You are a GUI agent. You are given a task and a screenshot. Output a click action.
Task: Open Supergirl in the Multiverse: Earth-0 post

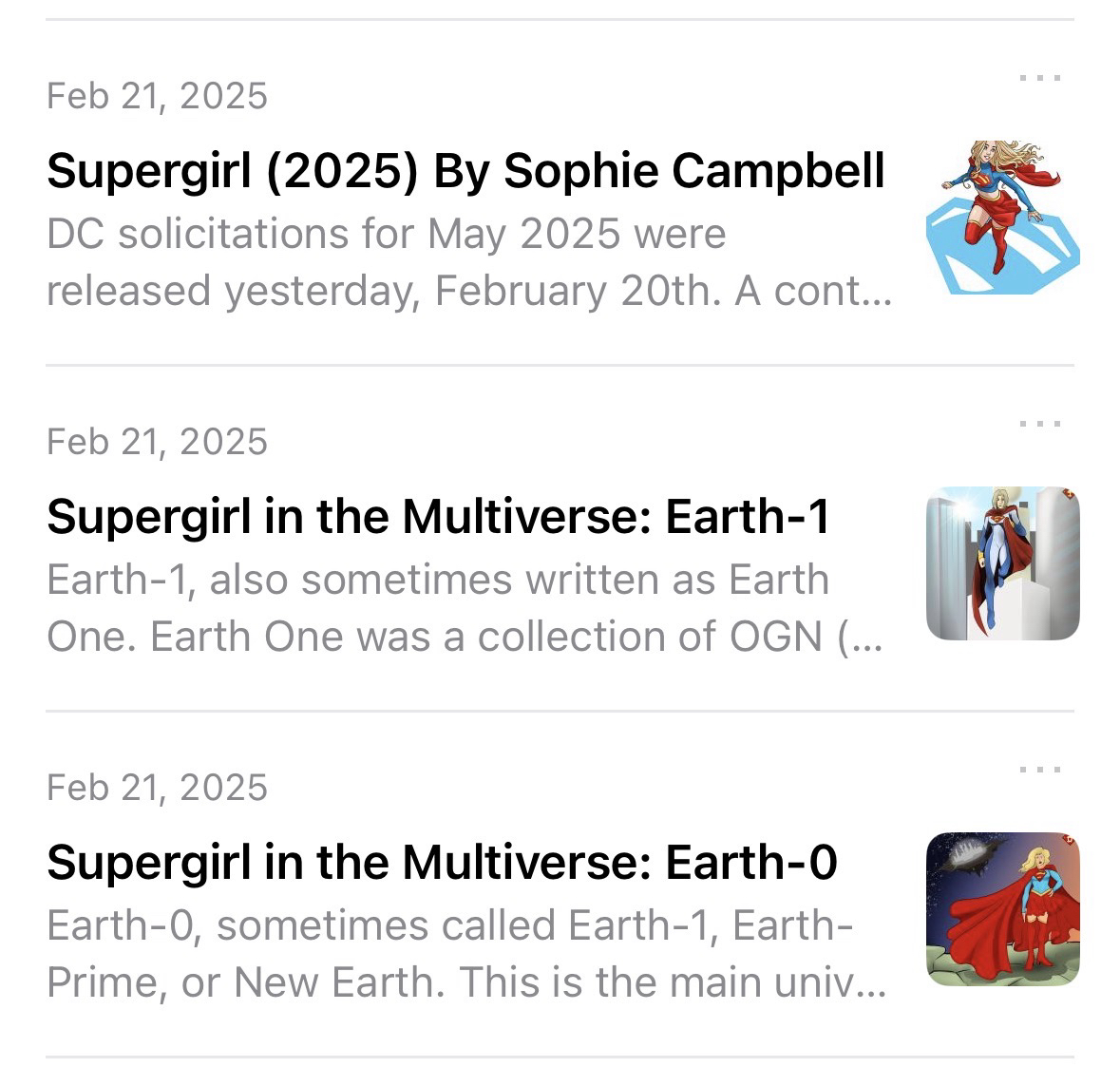pos(442,863)
